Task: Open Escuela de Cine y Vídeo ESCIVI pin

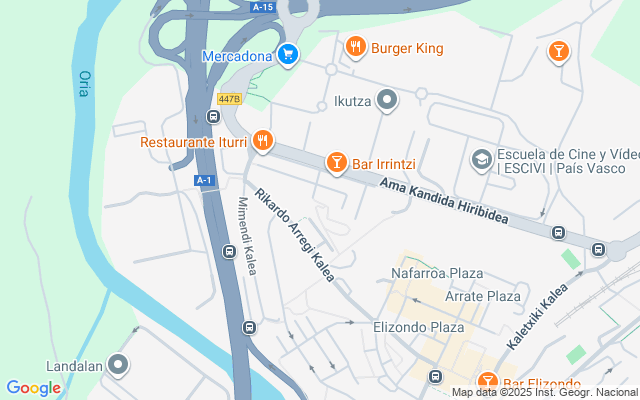Action: (481, 160)
